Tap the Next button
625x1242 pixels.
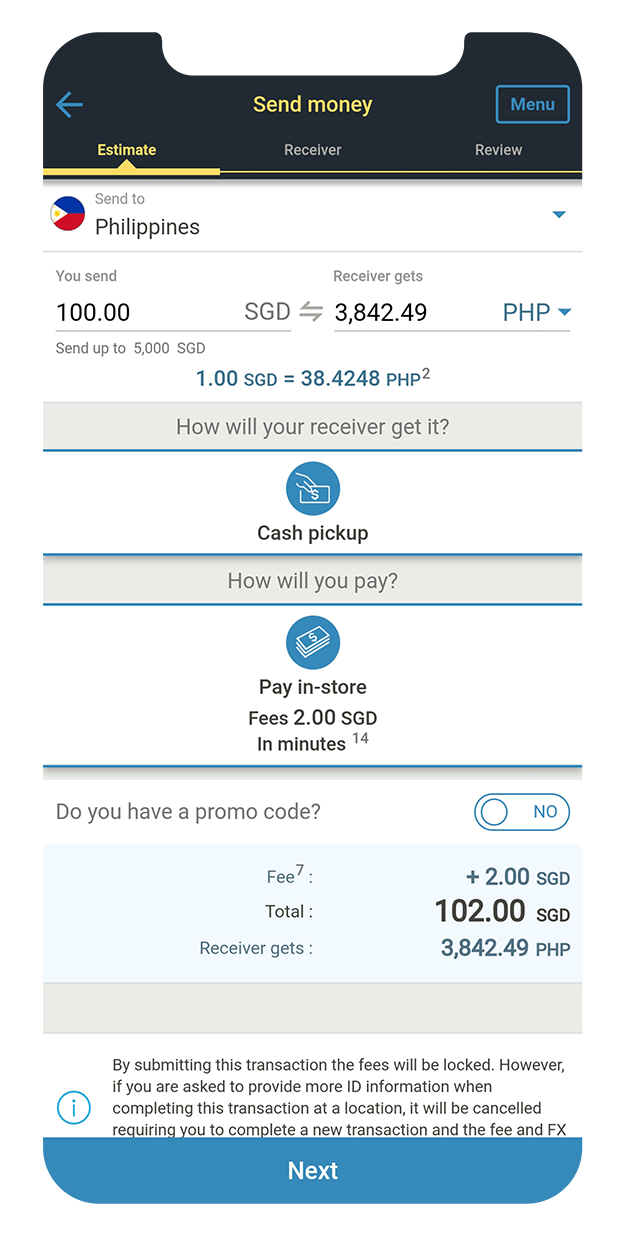tap(312, 1170)
